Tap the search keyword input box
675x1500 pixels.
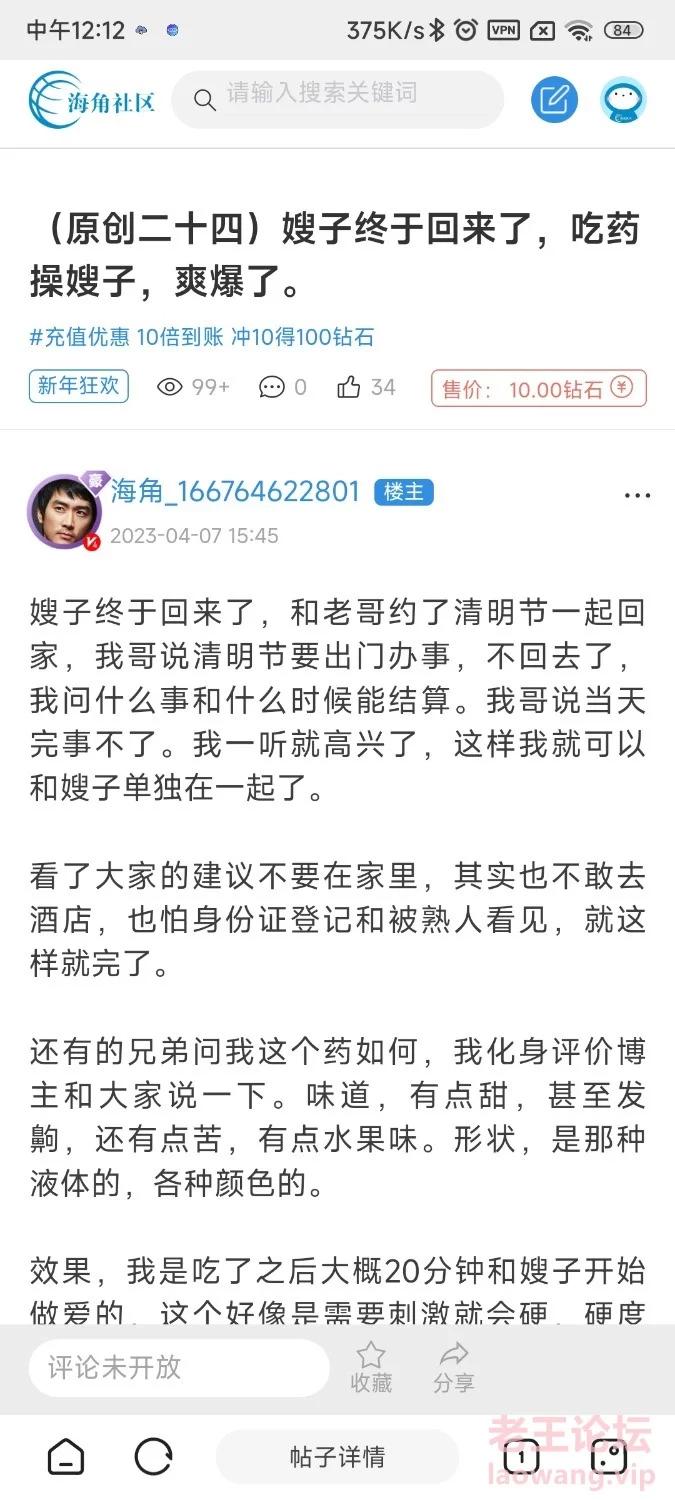coord(340,97)
